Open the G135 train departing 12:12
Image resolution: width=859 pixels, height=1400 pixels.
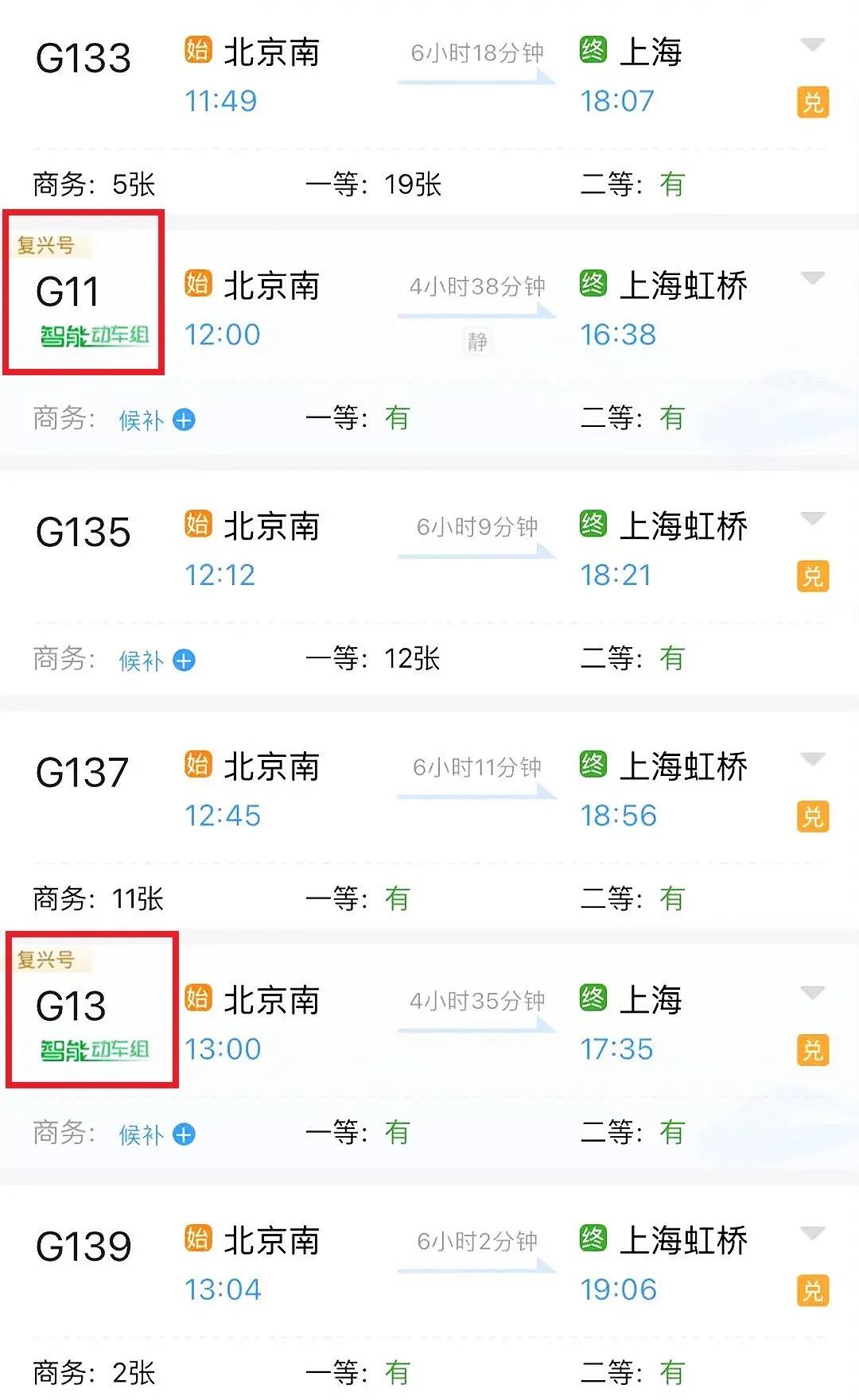pos(83,533)
